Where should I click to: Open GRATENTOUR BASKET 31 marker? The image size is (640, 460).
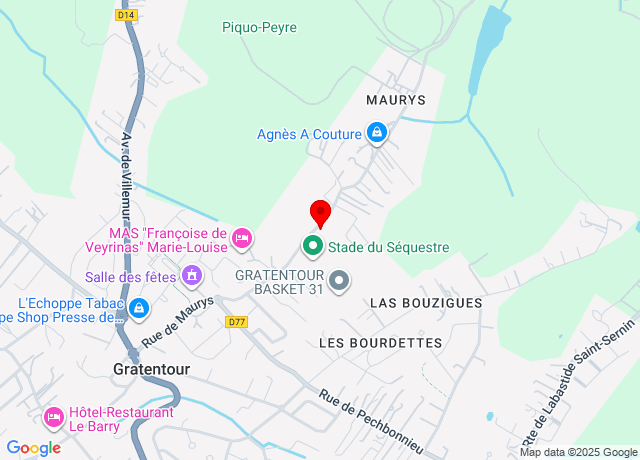tap(339, 281)
